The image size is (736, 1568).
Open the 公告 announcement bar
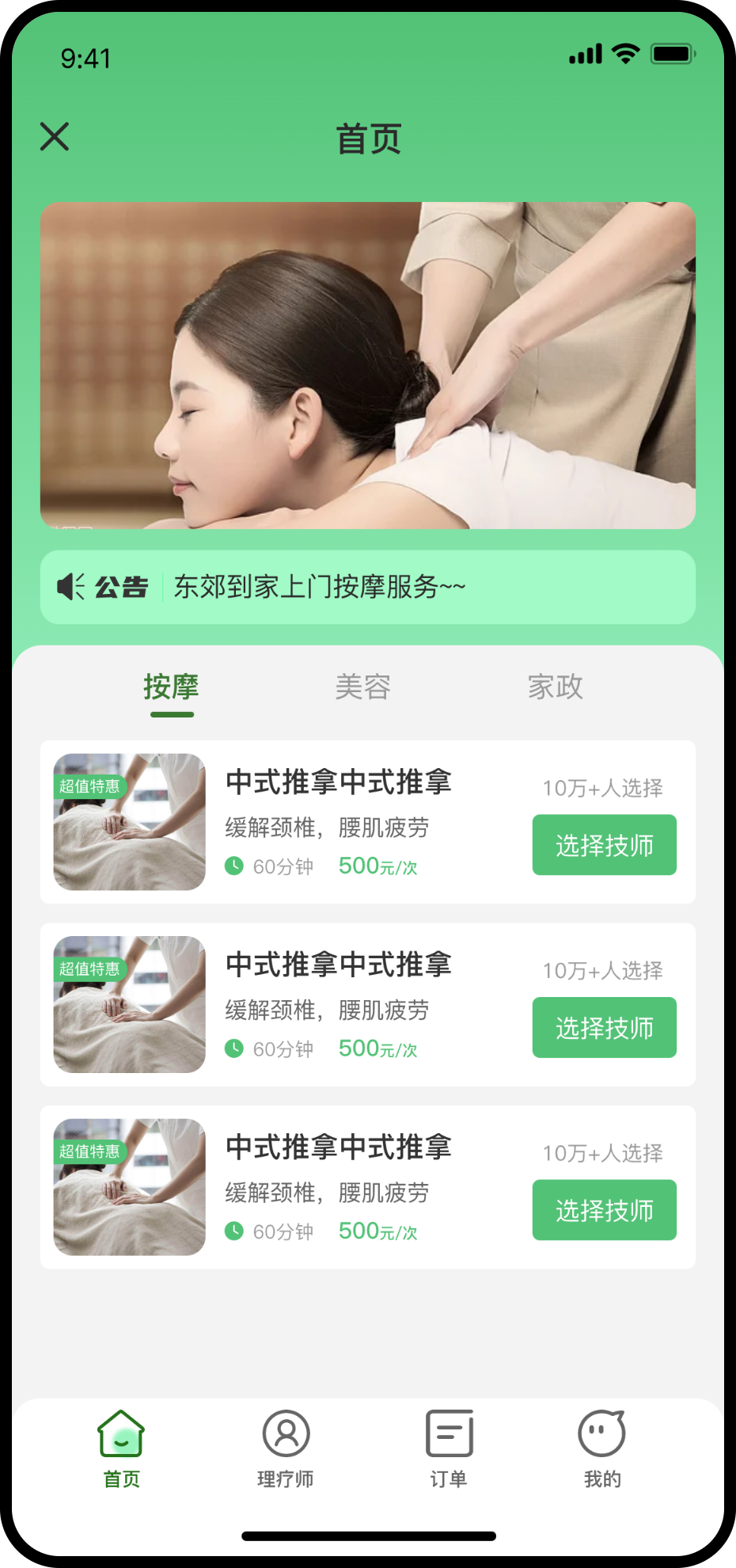[x=368, y=587]
